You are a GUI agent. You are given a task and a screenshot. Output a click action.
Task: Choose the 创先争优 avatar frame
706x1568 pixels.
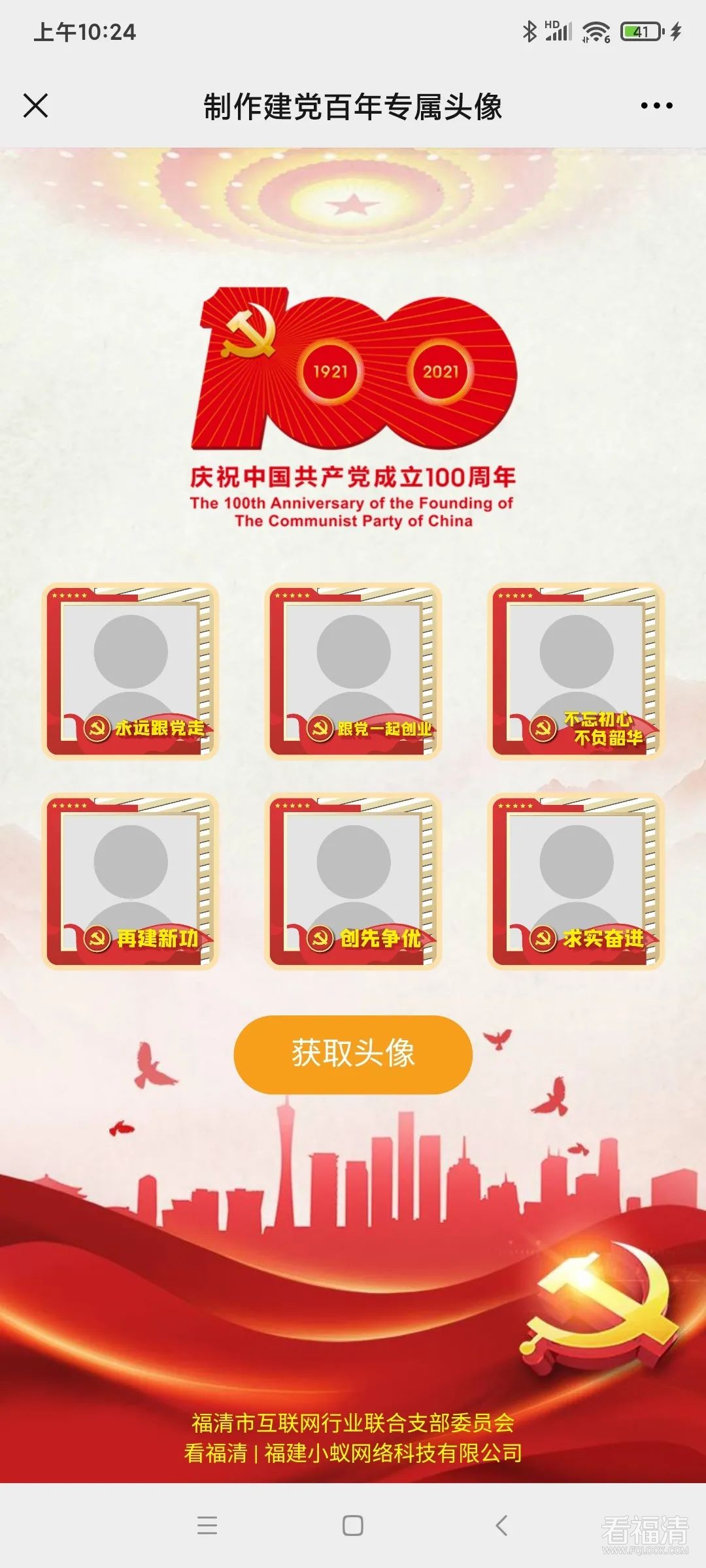coord(353,881)
